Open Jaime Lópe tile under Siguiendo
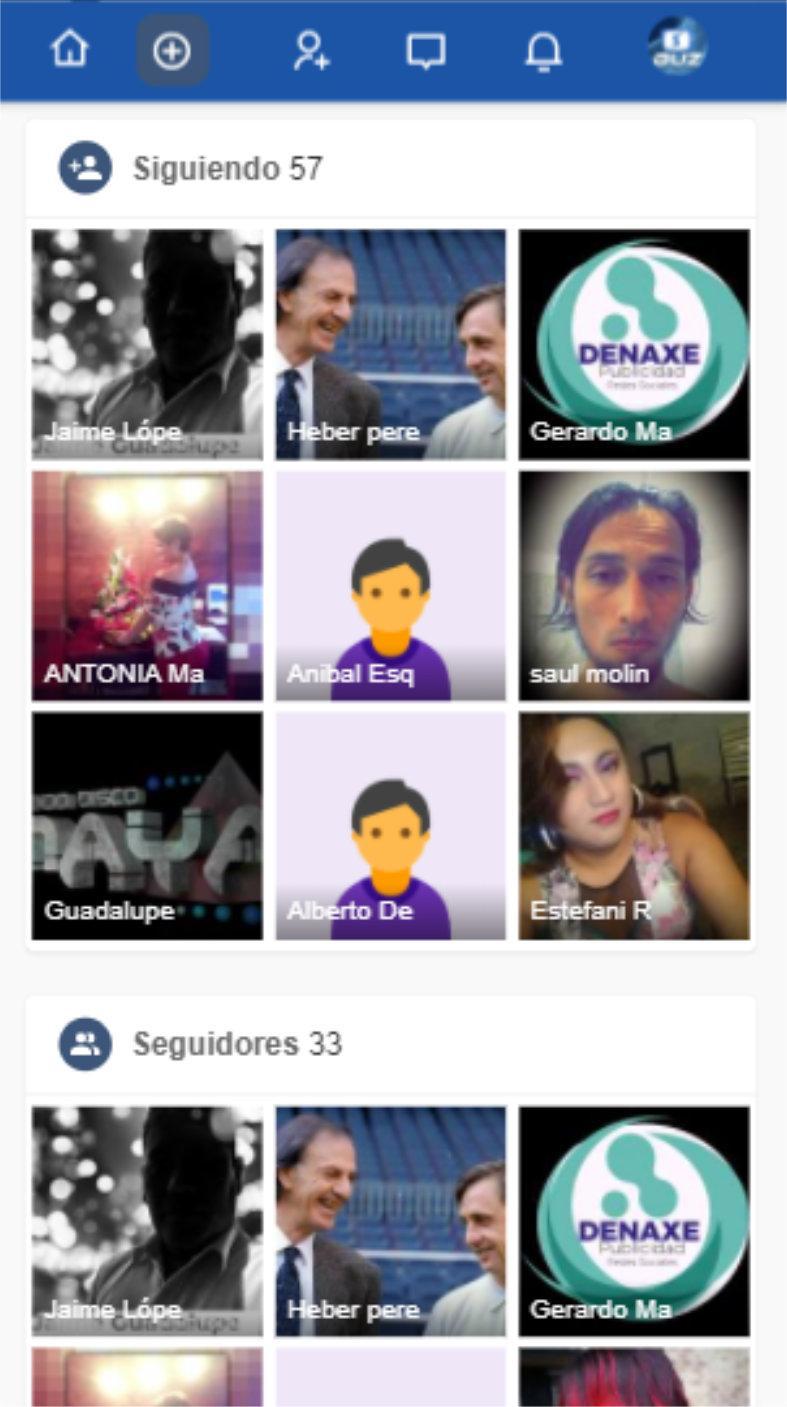 [x=147, y=344]
